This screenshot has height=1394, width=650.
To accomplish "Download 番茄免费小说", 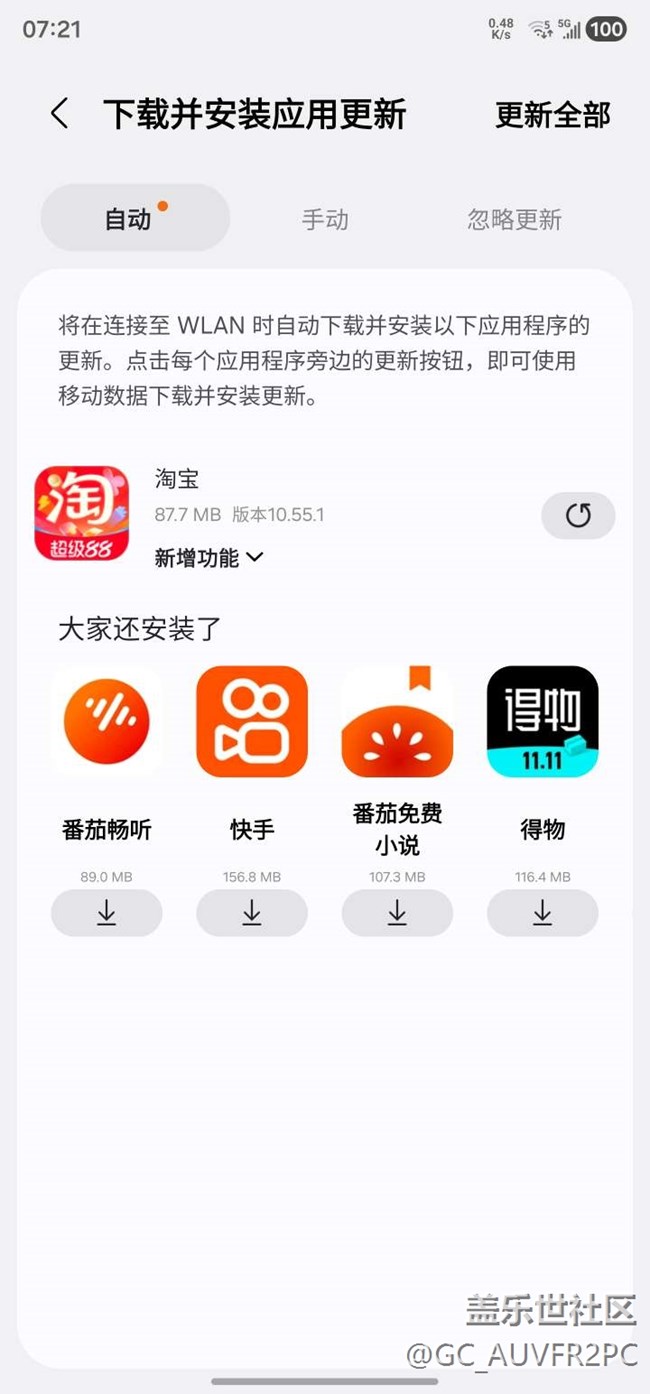I will 397,913.
